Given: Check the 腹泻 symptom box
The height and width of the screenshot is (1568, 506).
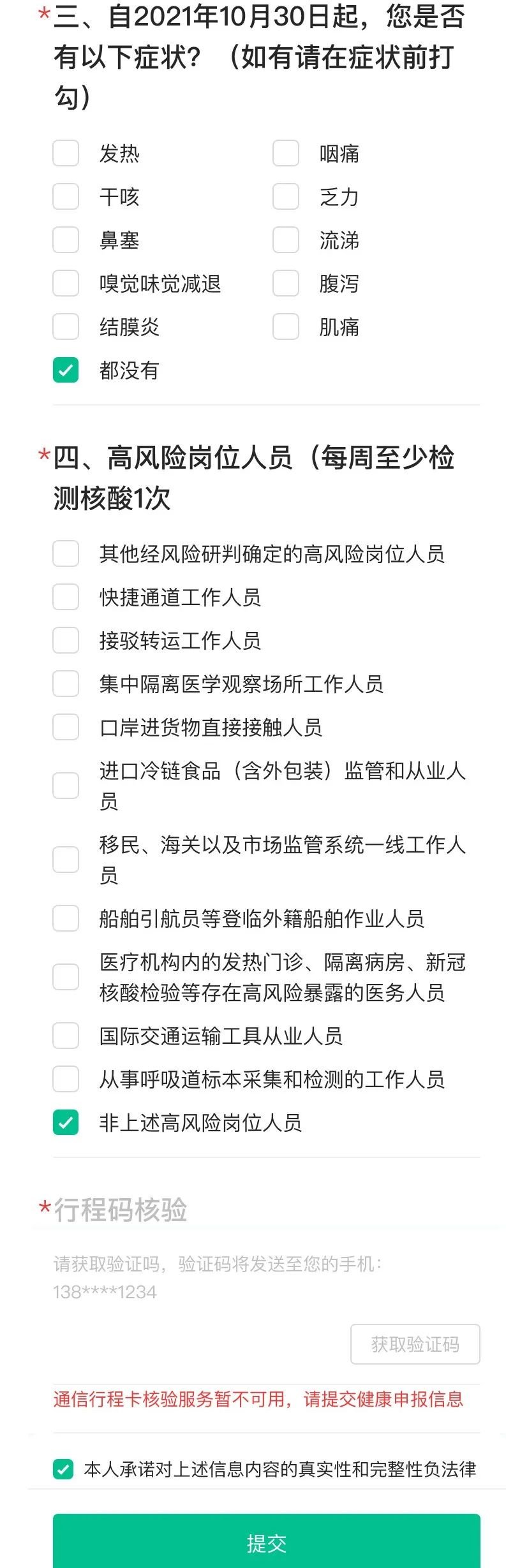Looking at the screenshot, I should pos(286,283).
